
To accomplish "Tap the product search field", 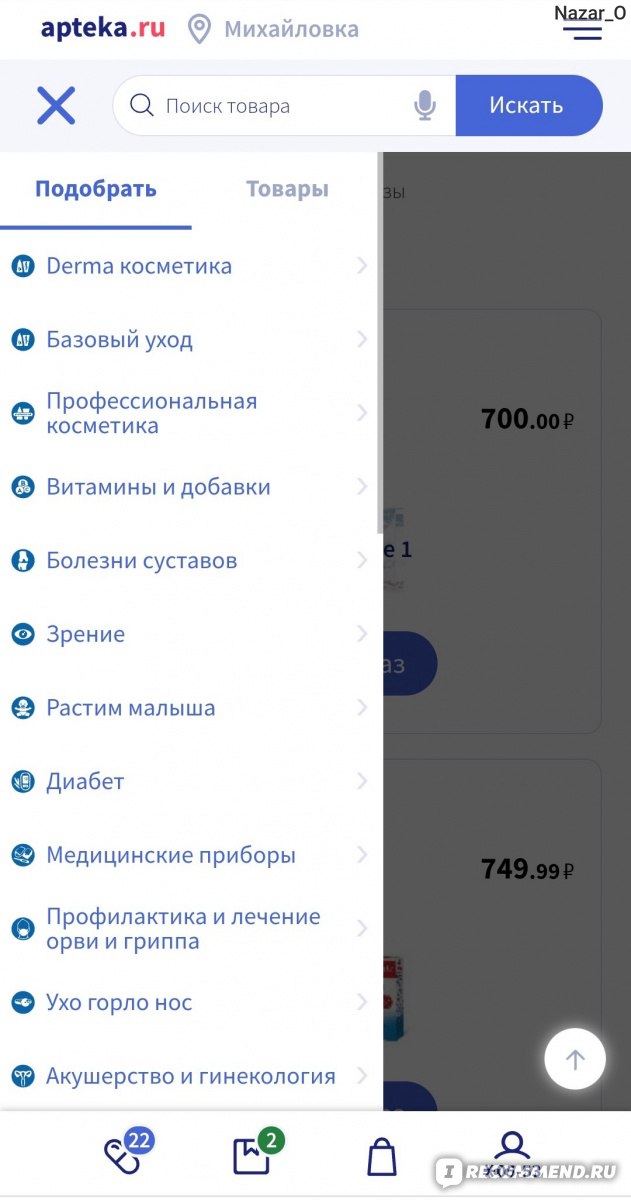I will 285,105.
